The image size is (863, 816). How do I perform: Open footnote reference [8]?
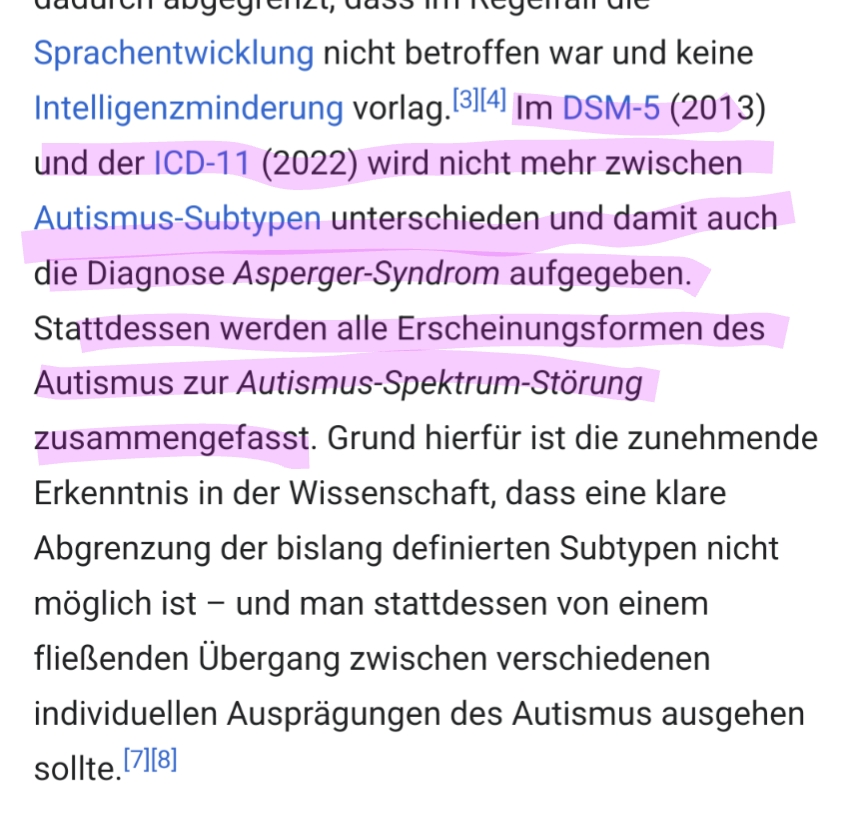point(164,760)
